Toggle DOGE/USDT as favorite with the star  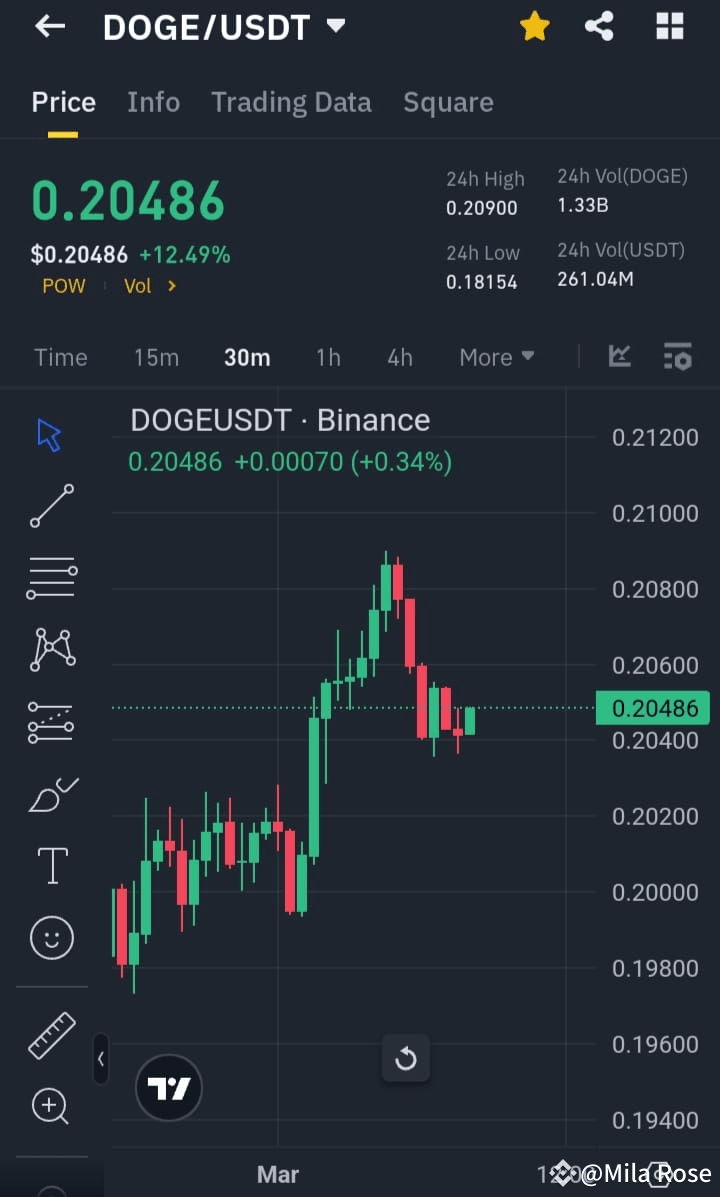[x=535, y=26]
